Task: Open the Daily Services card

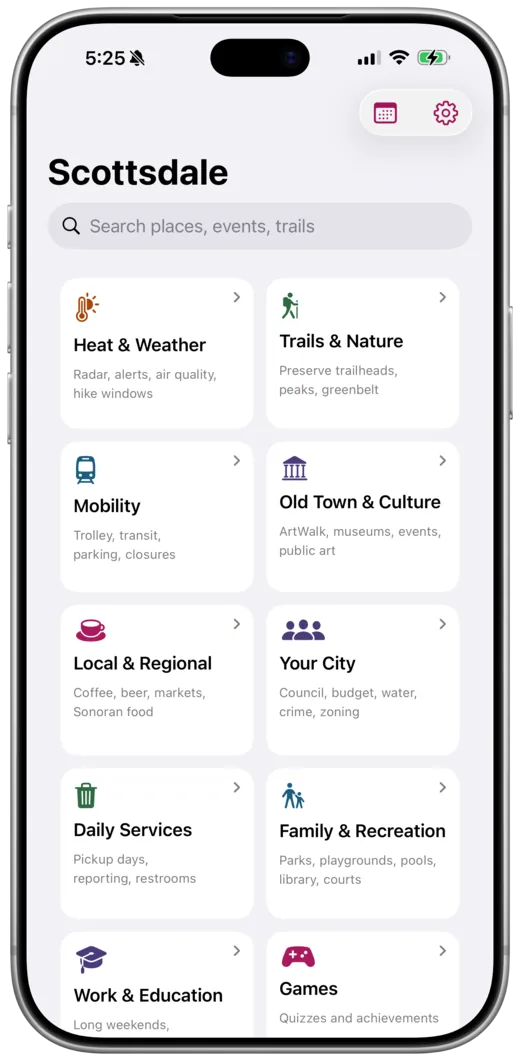Action: [x=157, y=844]
